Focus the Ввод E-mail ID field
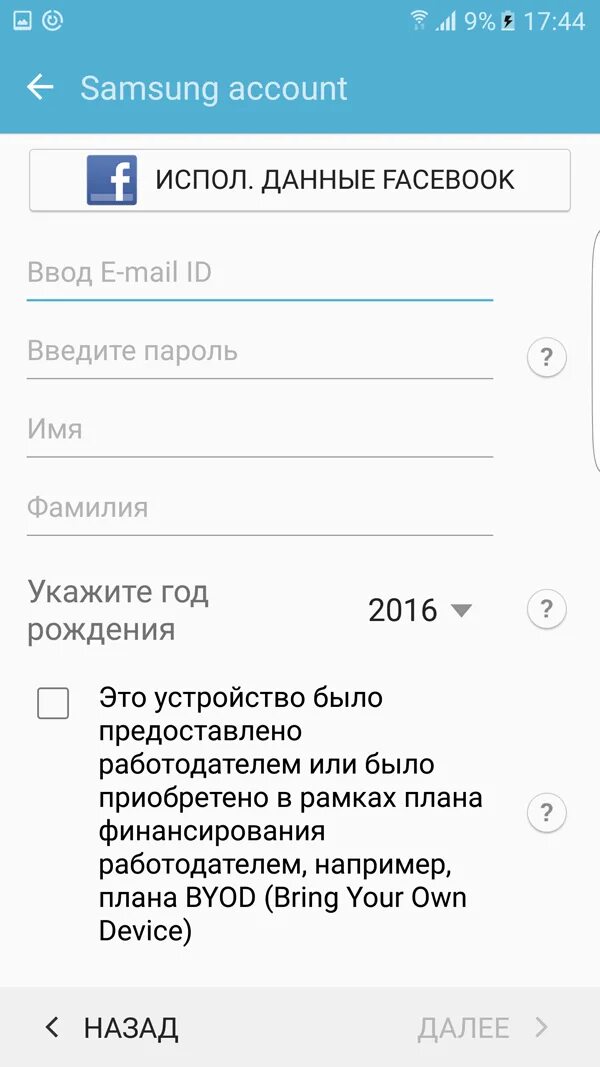 pos(259,273)
